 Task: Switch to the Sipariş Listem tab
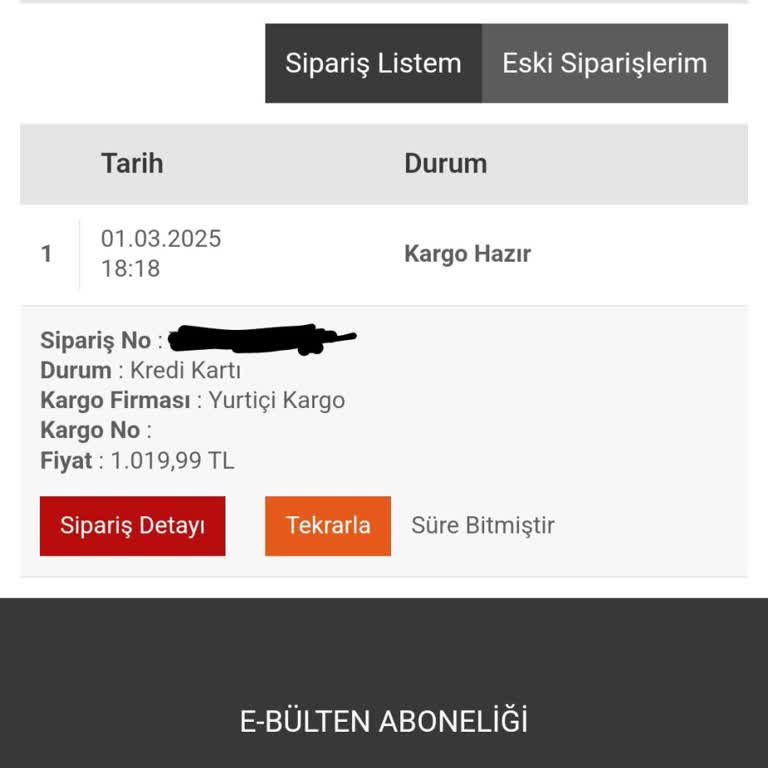[373, 63]
